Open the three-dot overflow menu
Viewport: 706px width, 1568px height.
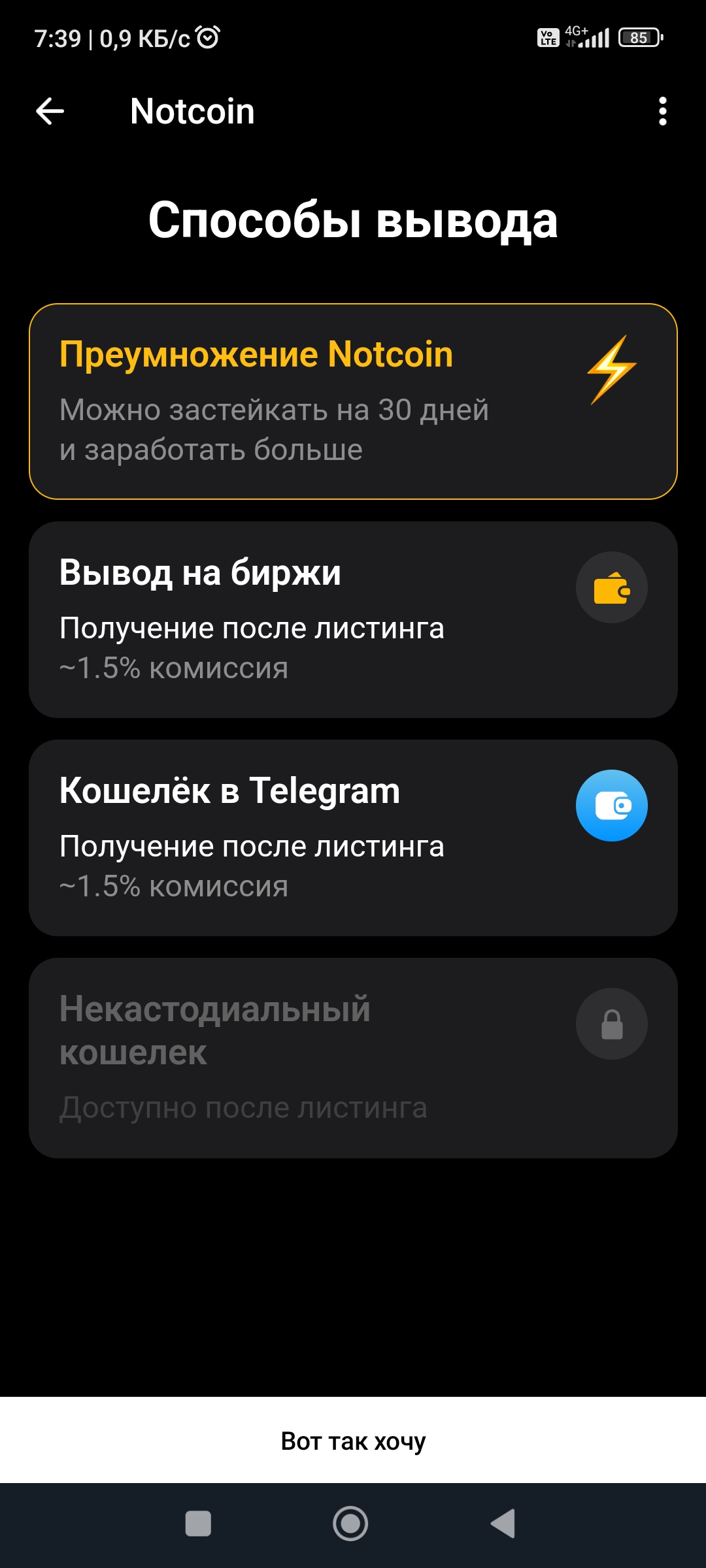point(662,111)
